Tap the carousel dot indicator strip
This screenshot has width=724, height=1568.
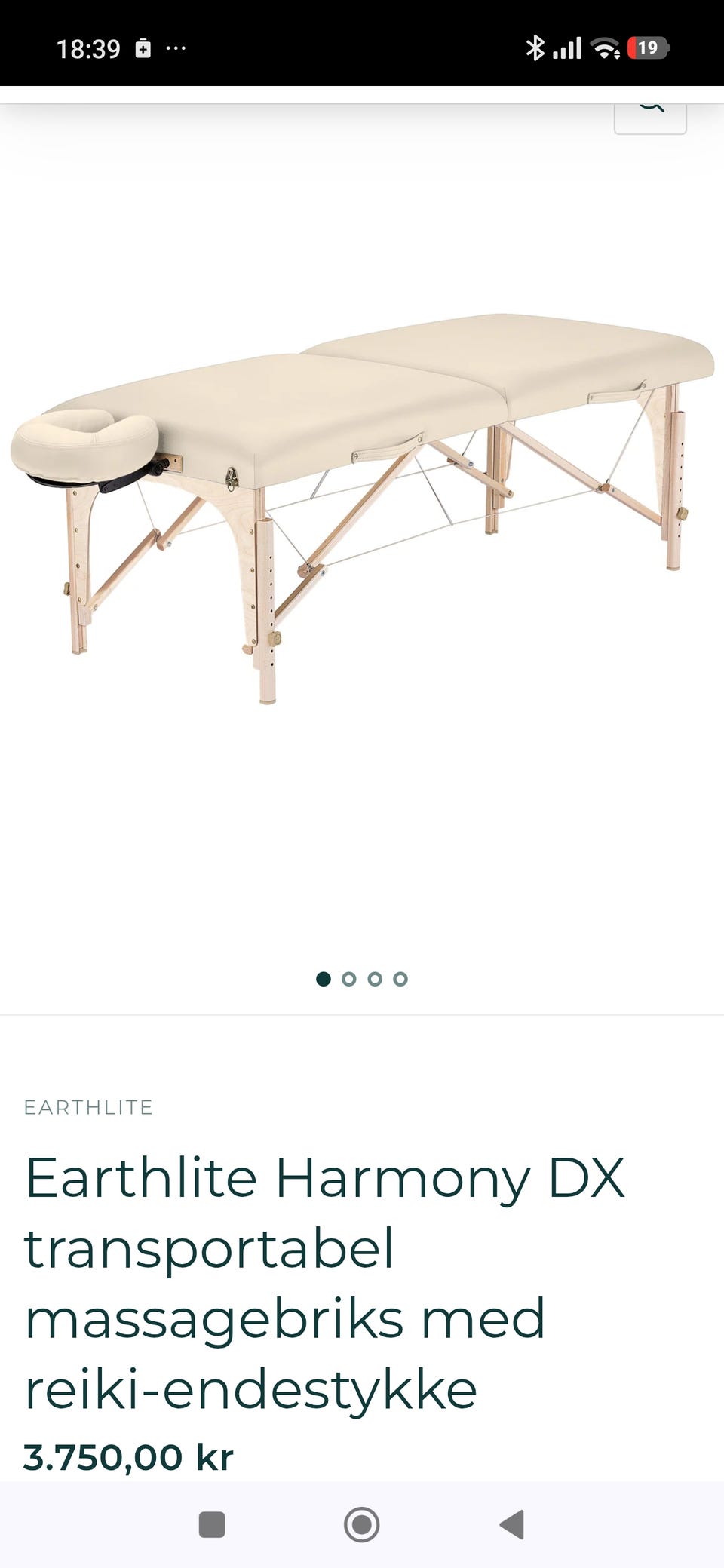pos(362,979)
